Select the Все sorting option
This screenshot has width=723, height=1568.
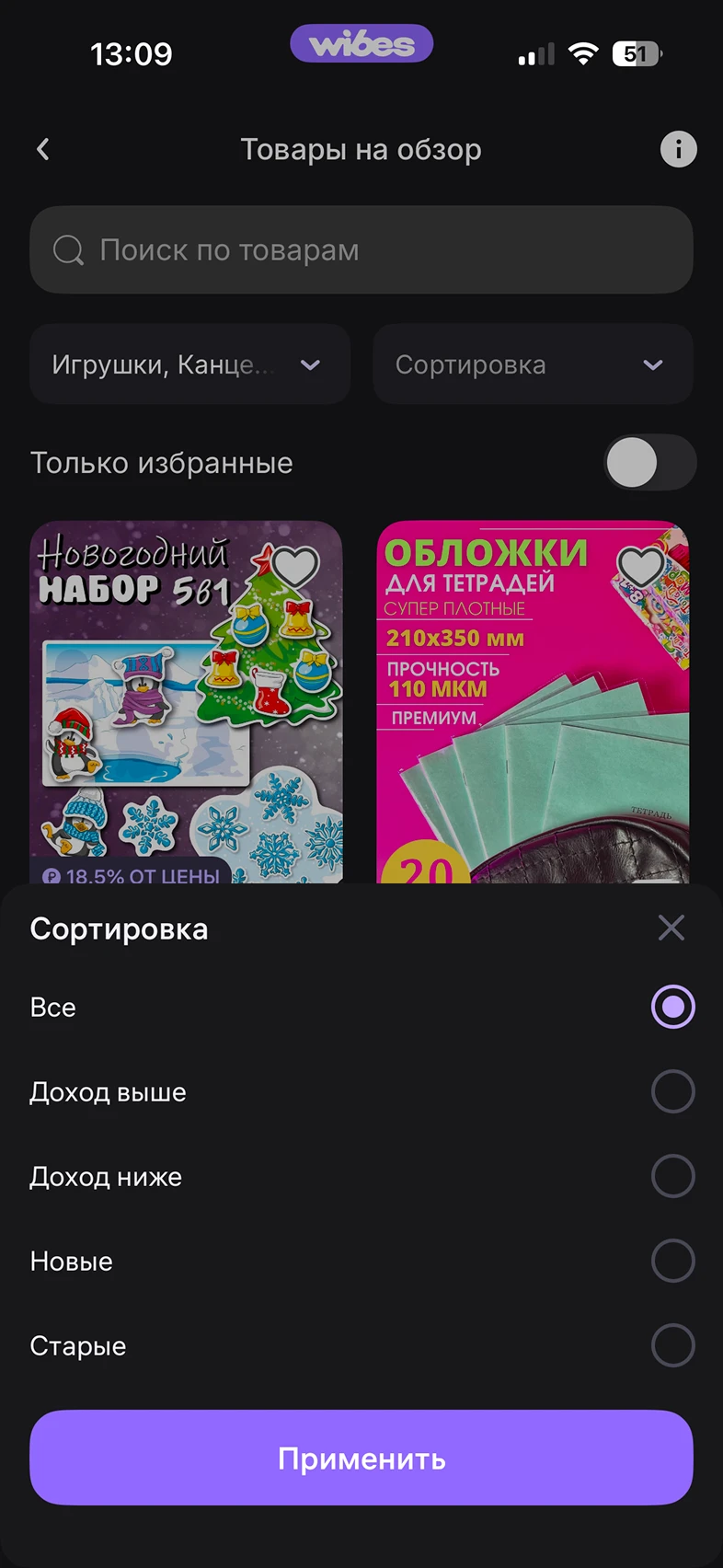tap(672, 1007)
